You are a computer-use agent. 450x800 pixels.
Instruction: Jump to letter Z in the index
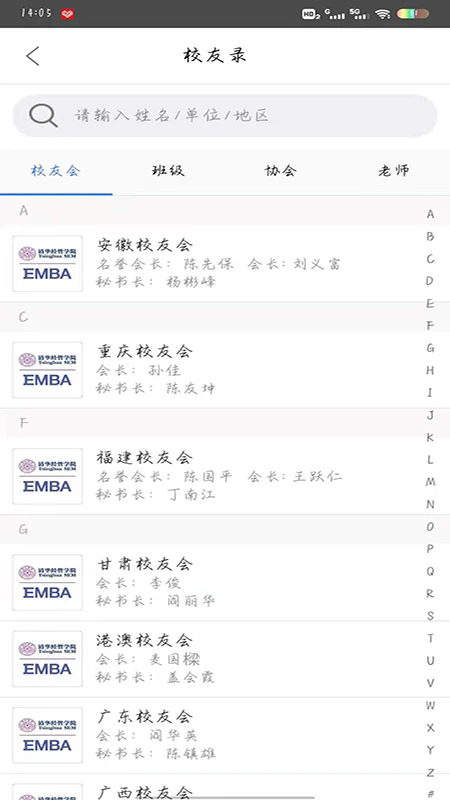tap(431, 772)
